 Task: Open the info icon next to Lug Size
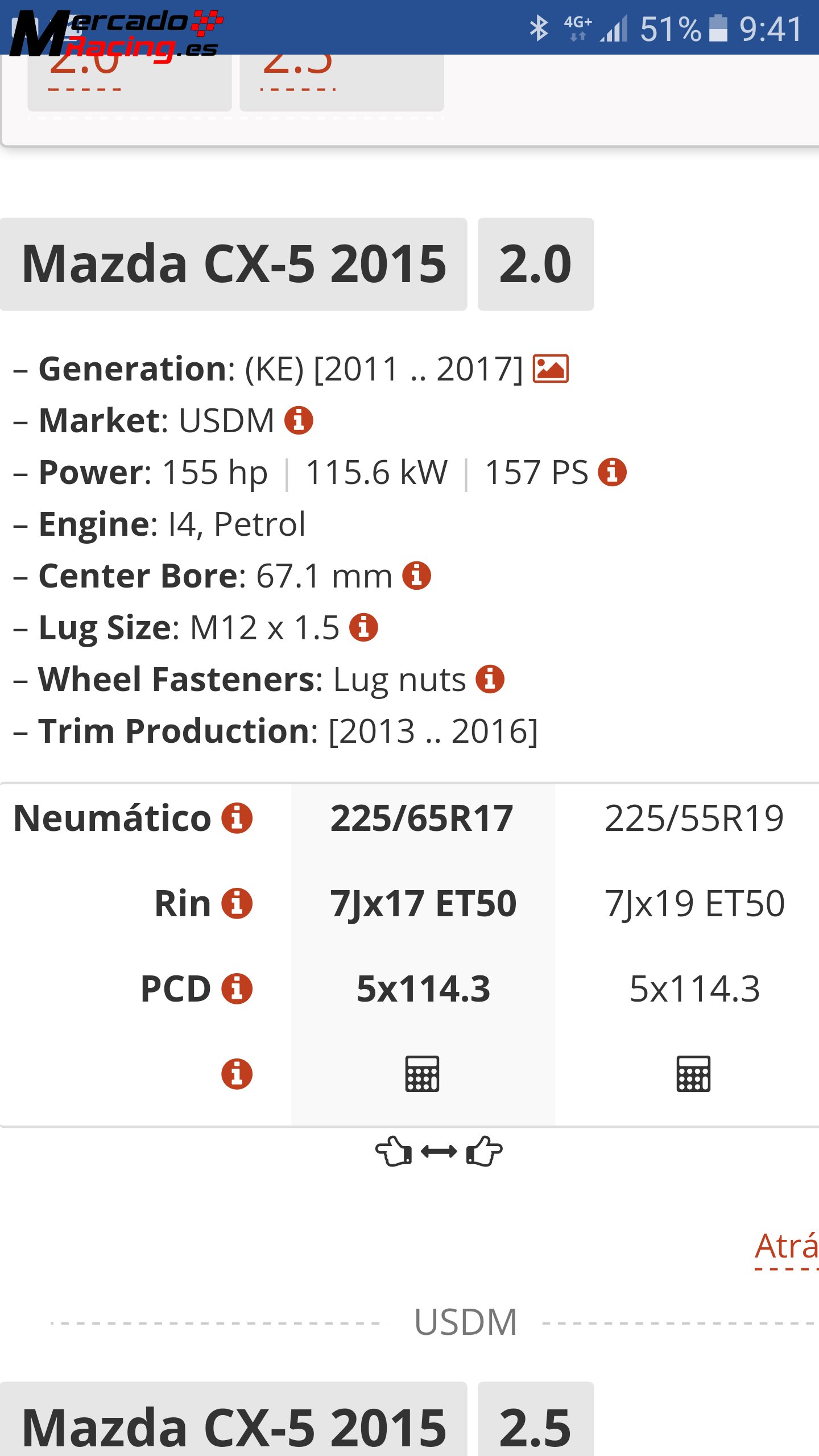(363, 628)
